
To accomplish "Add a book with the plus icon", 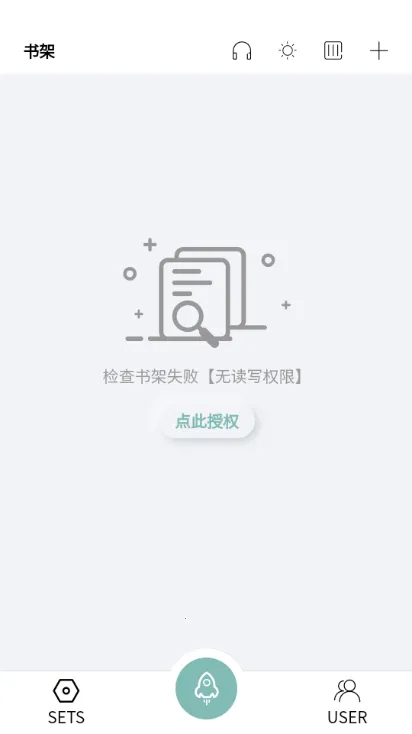I will tap(379, 51).
